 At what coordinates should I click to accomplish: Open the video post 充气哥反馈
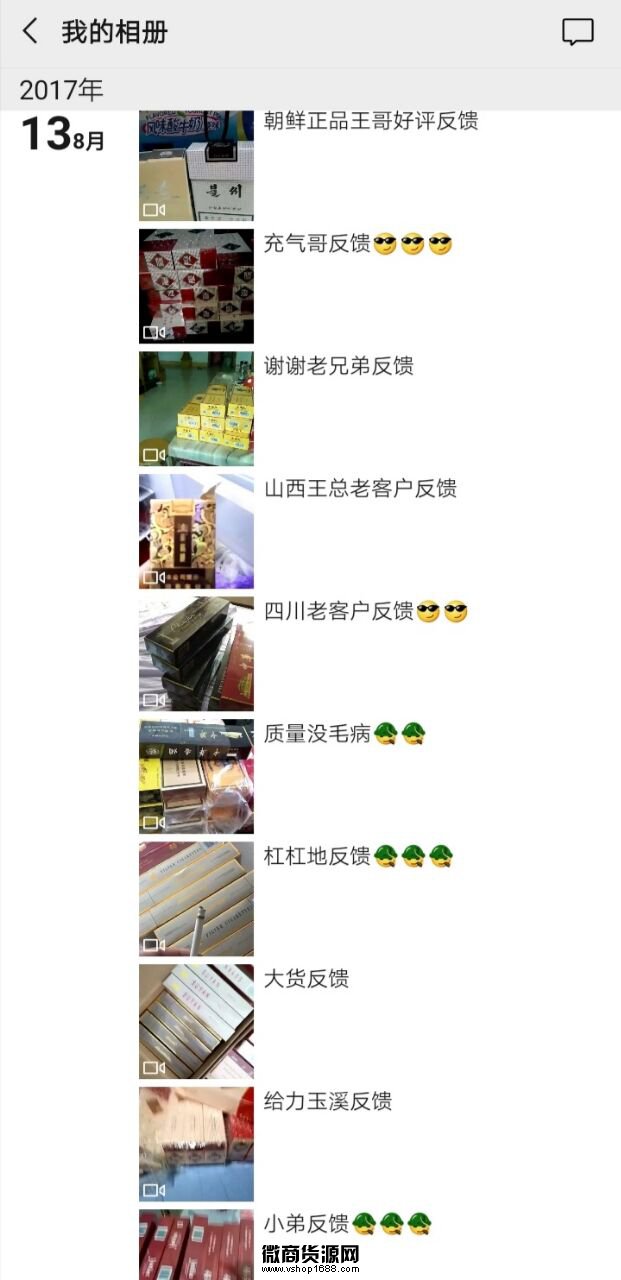click(x=196, y=286)
